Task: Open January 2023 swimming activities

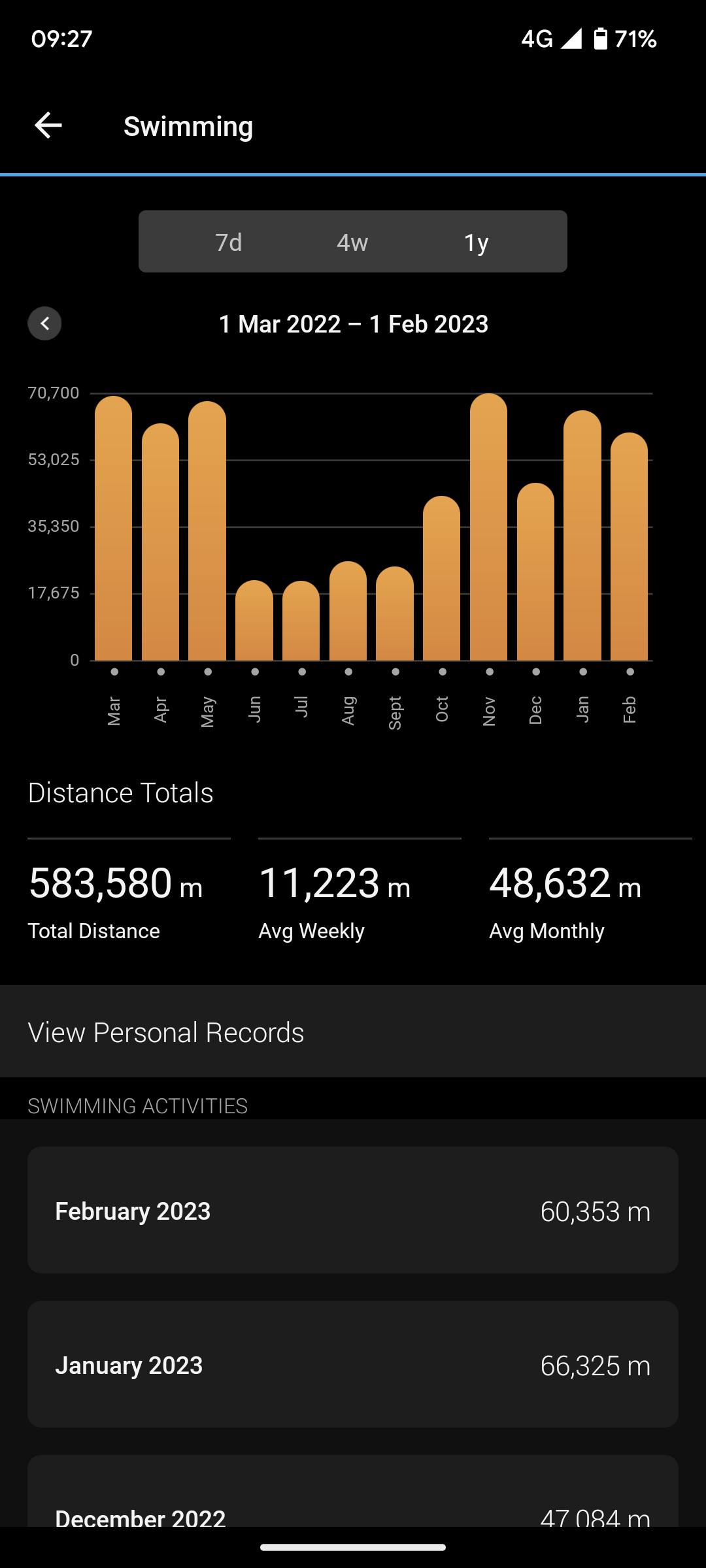Action: (x=353, y=1365)
